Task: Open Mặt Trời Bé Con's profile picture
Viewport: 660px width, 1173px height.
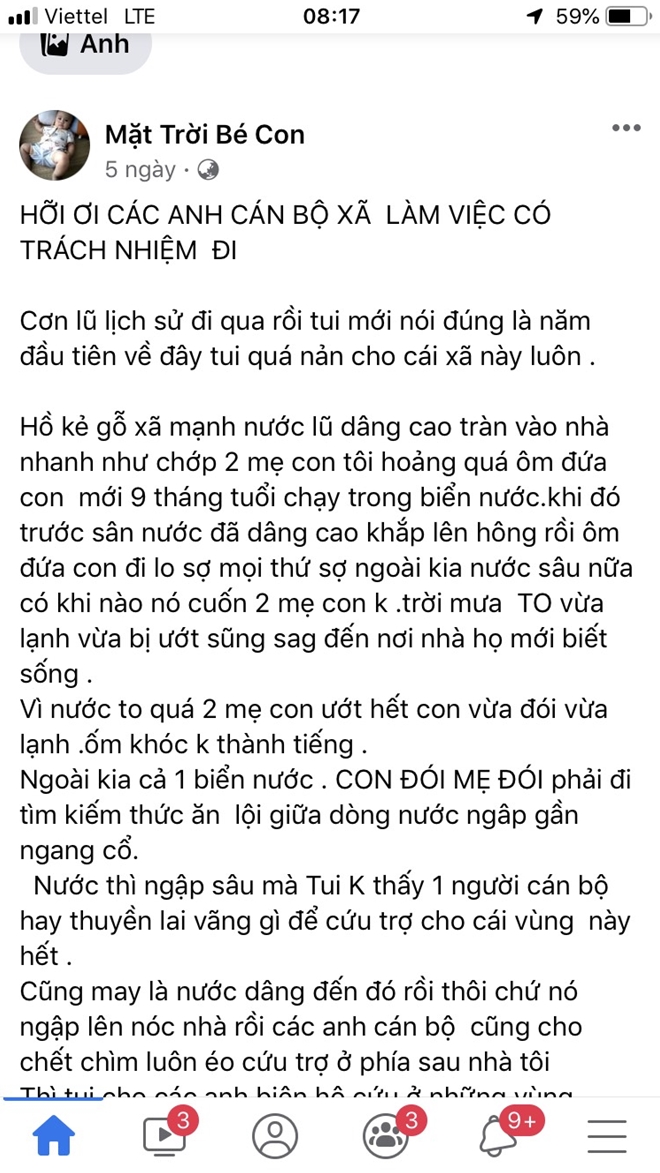Action: [x=55, y=147]
